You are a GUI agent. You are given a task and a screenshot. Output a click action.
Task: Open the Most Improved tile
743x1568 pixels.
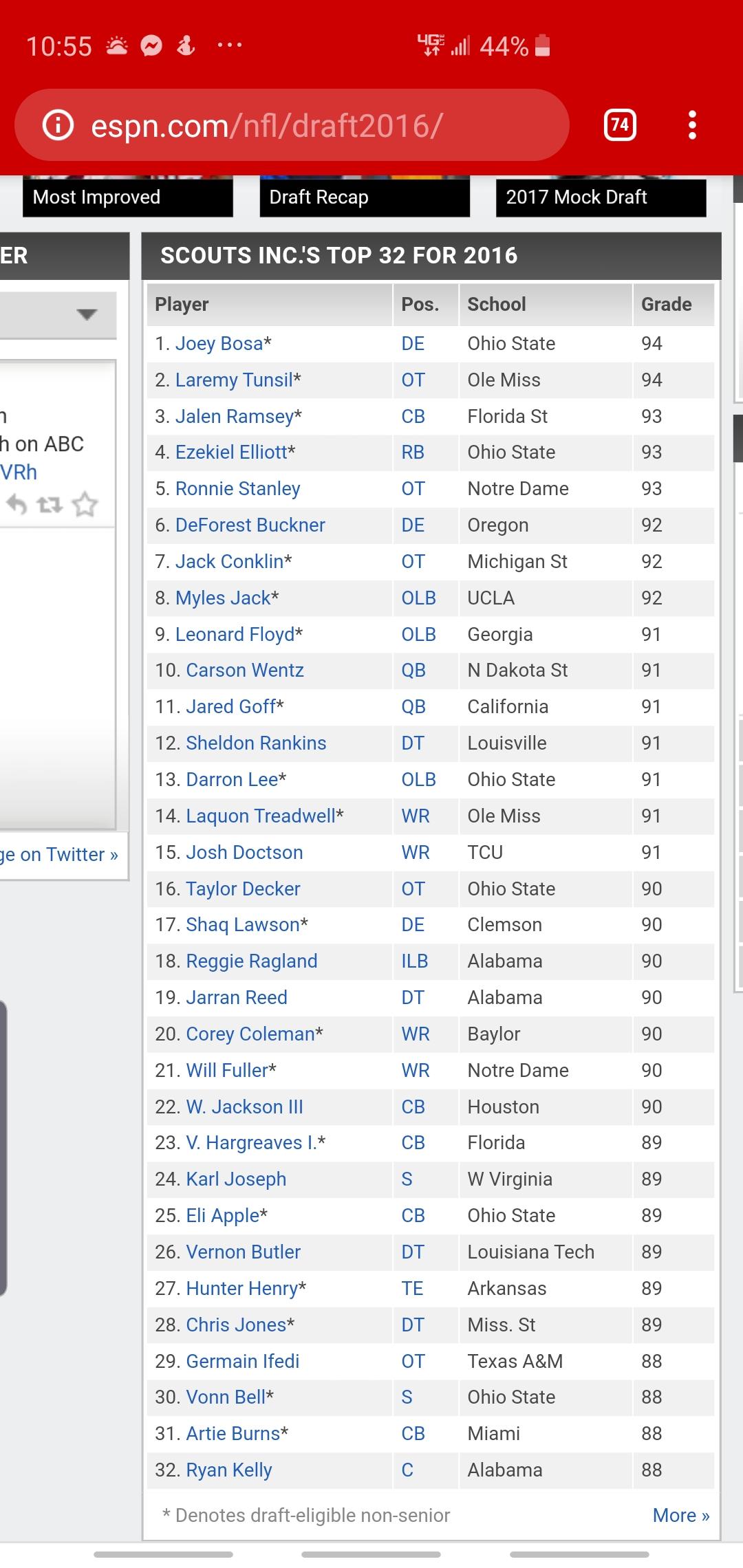[128, 197]
